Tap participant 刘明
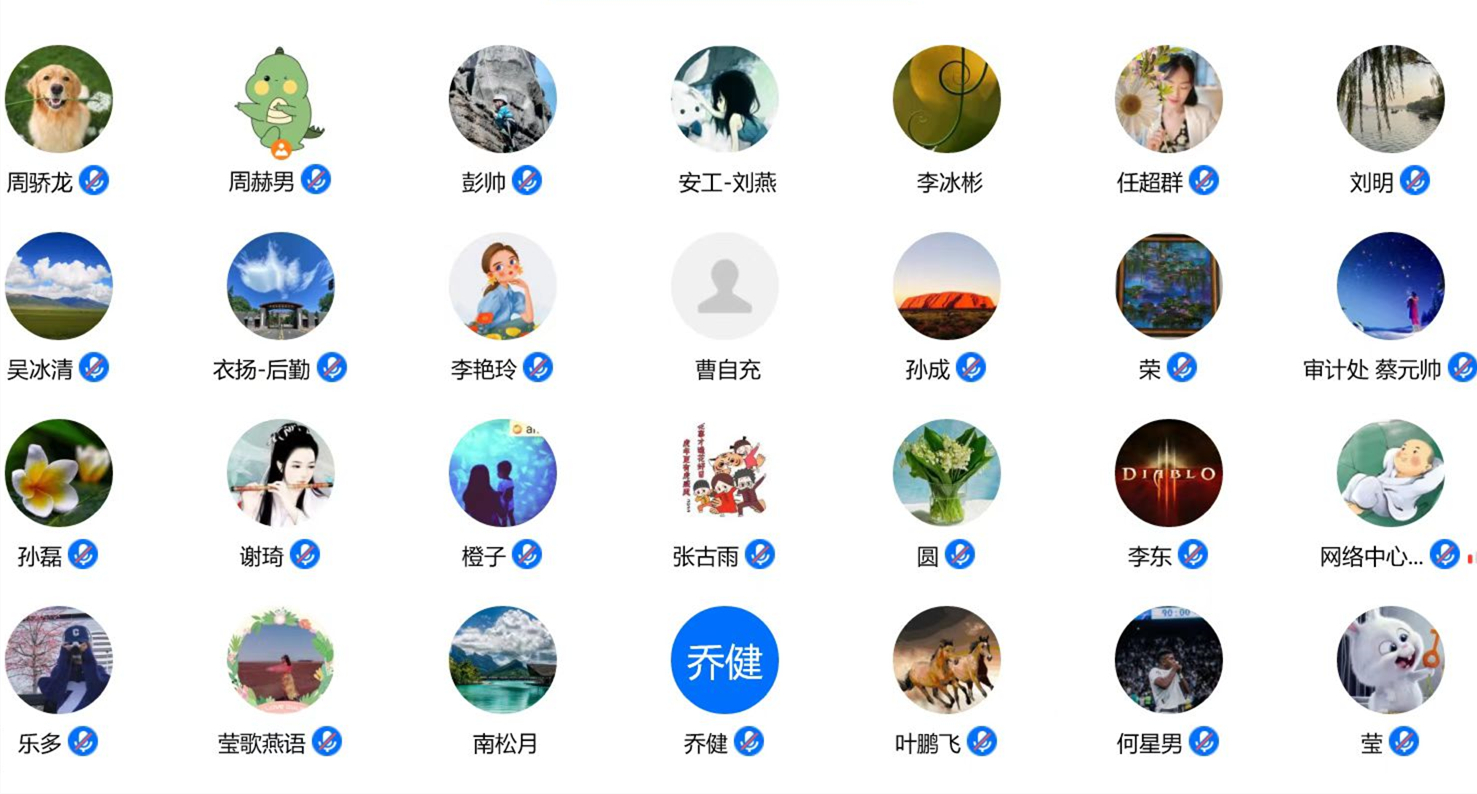This screenshot has height=794, width=1477. tap(1390, 99)
